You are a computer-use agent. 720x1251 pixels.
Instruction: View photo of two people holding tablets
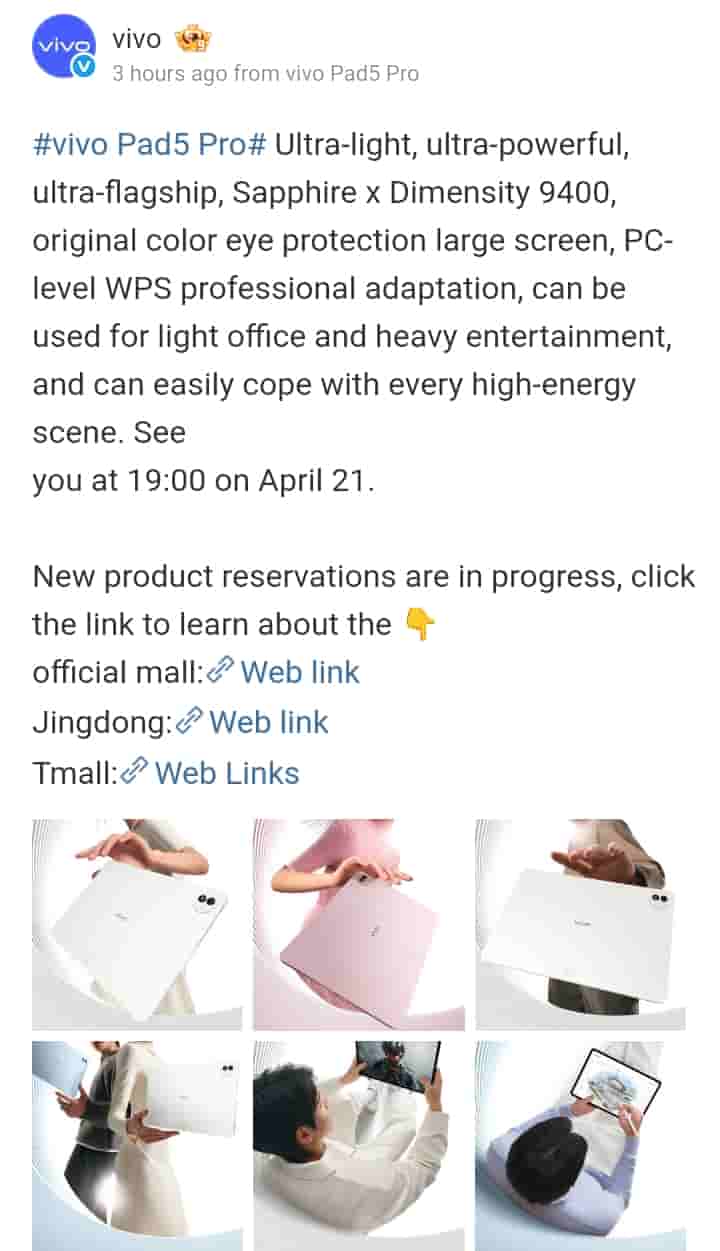pyautogui.click(x=137, y=1145)
